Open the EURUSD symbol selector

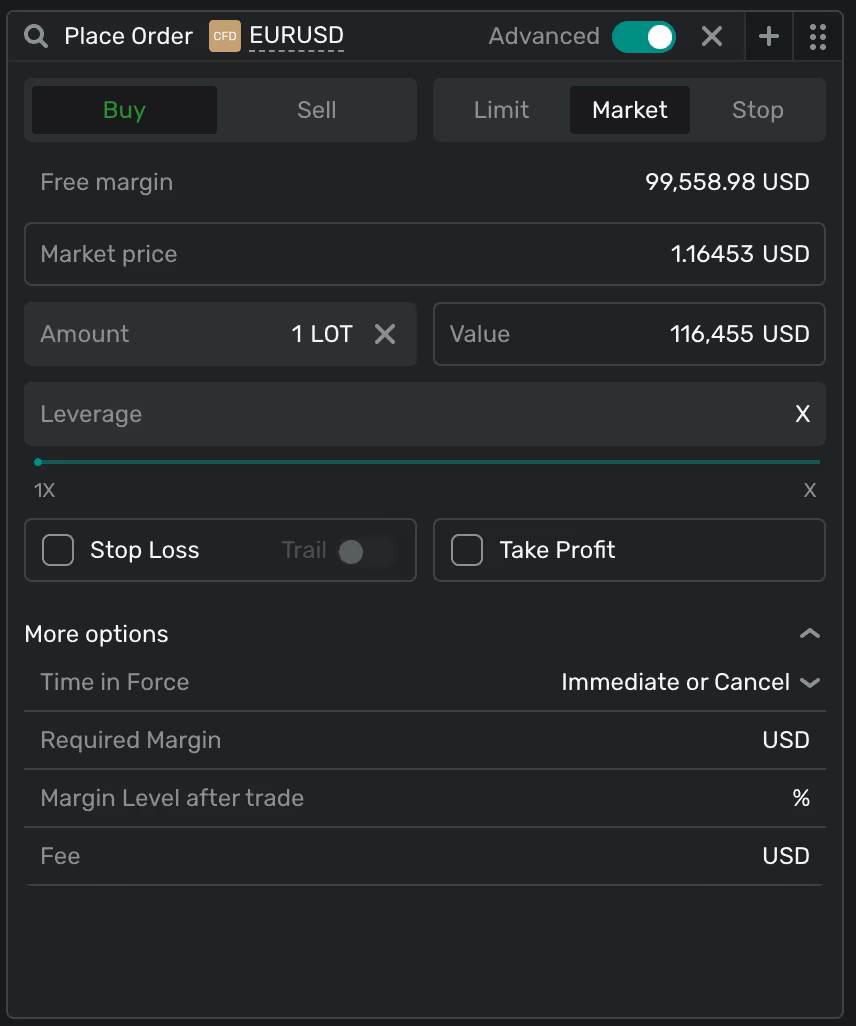click(296, 37)
